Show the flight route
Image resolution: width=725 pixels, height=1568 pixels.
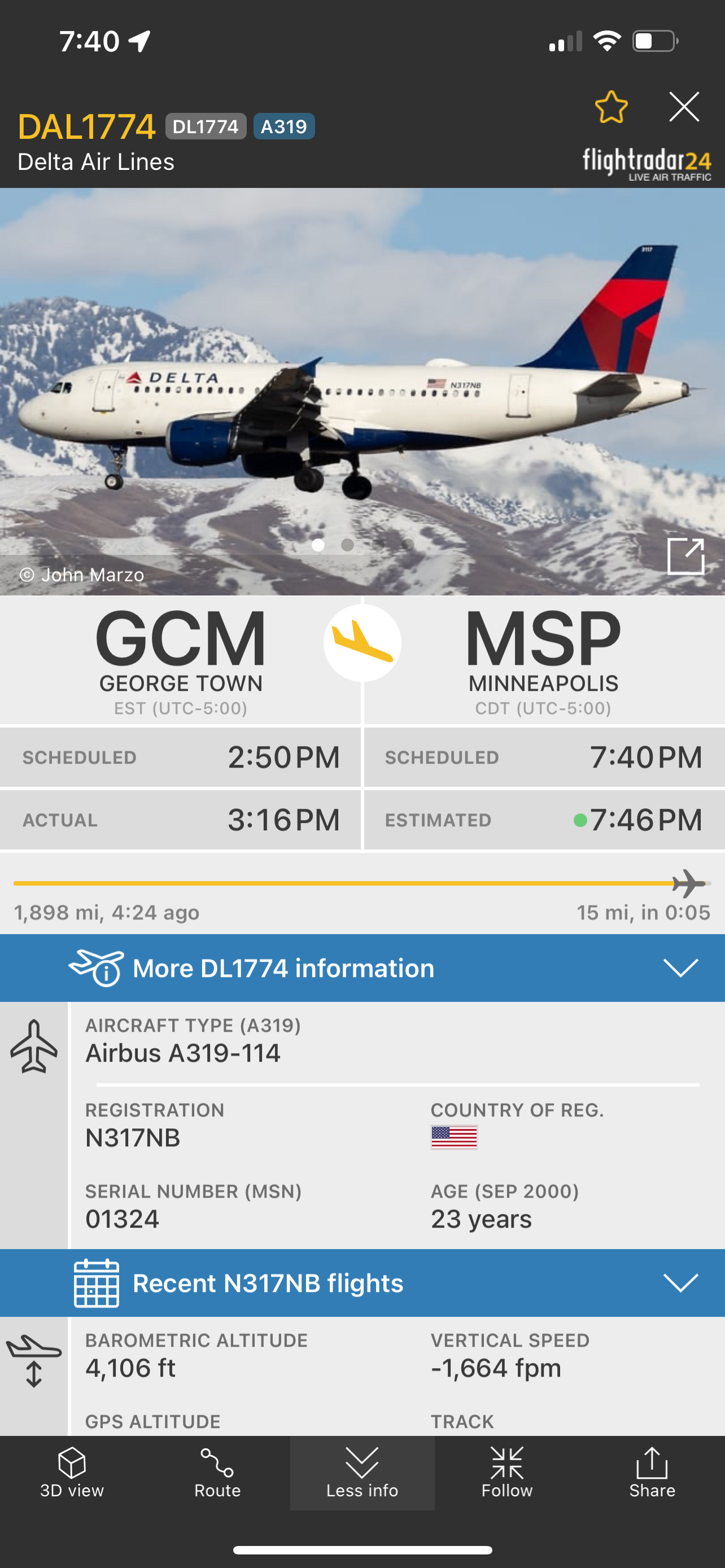coord(217,1473)
